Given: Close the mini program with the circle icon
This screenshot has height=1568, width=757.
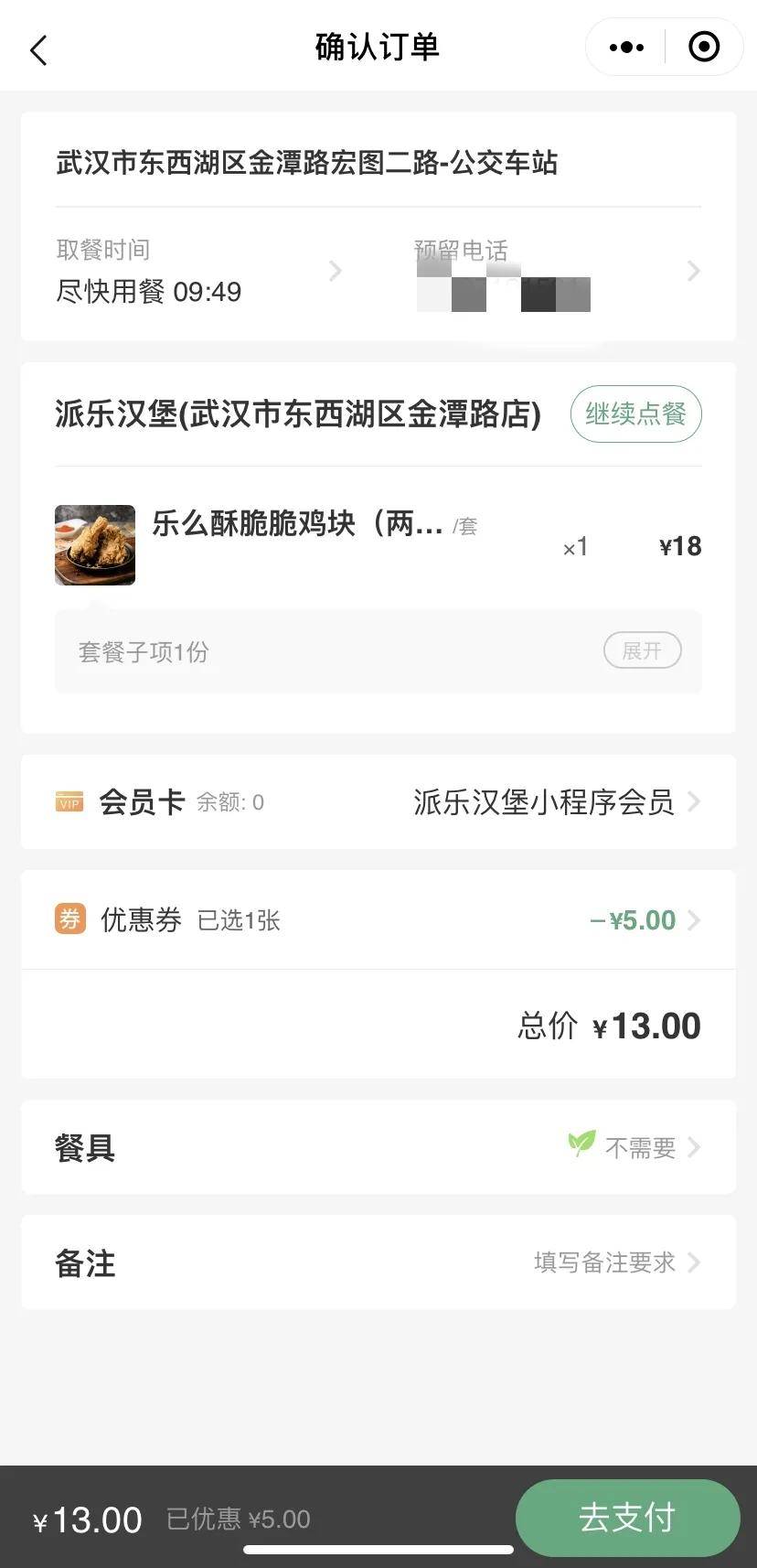Looking at the screenshot, I should tap(703, 47).
